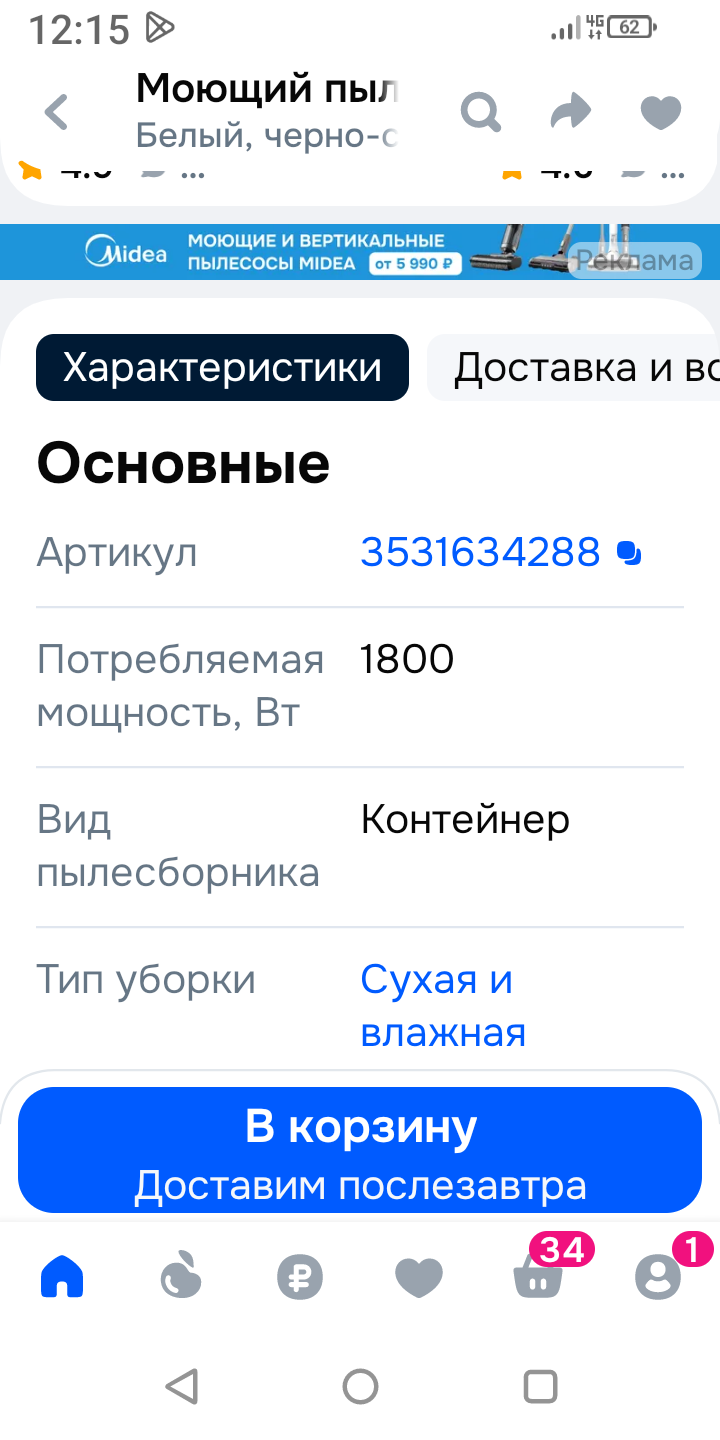
Task: Open the Fresh groceries tab with apple icon
Action: pos(181,1277)
